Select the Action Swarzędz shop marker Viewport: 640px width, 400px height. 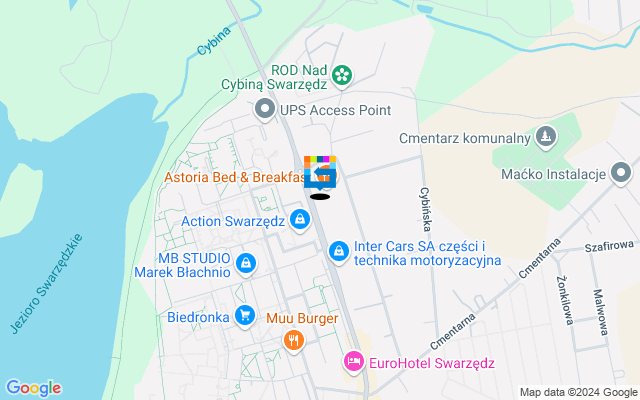[x=299, y=219]
